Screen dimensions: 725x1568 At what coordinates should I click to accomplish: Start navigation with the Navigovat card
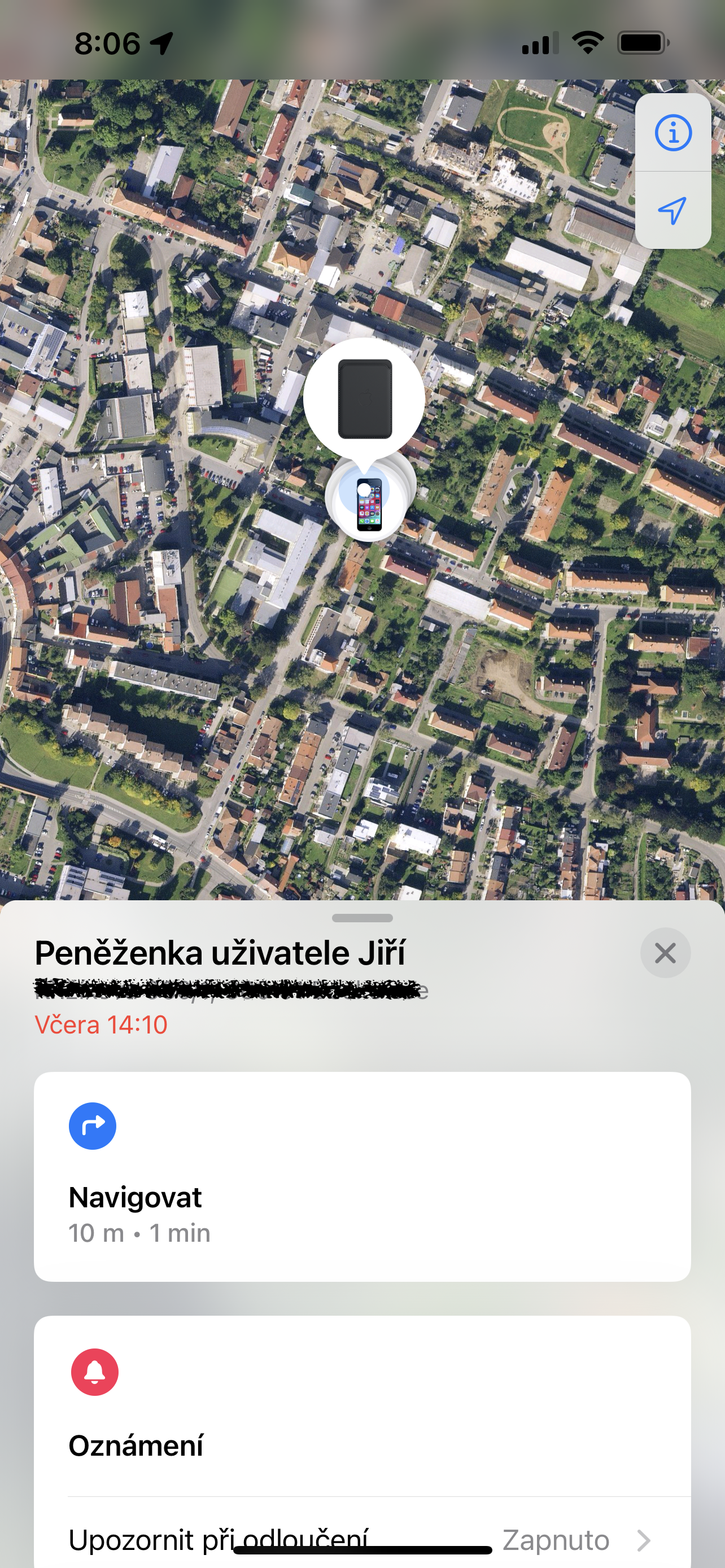pos(362,1176)
